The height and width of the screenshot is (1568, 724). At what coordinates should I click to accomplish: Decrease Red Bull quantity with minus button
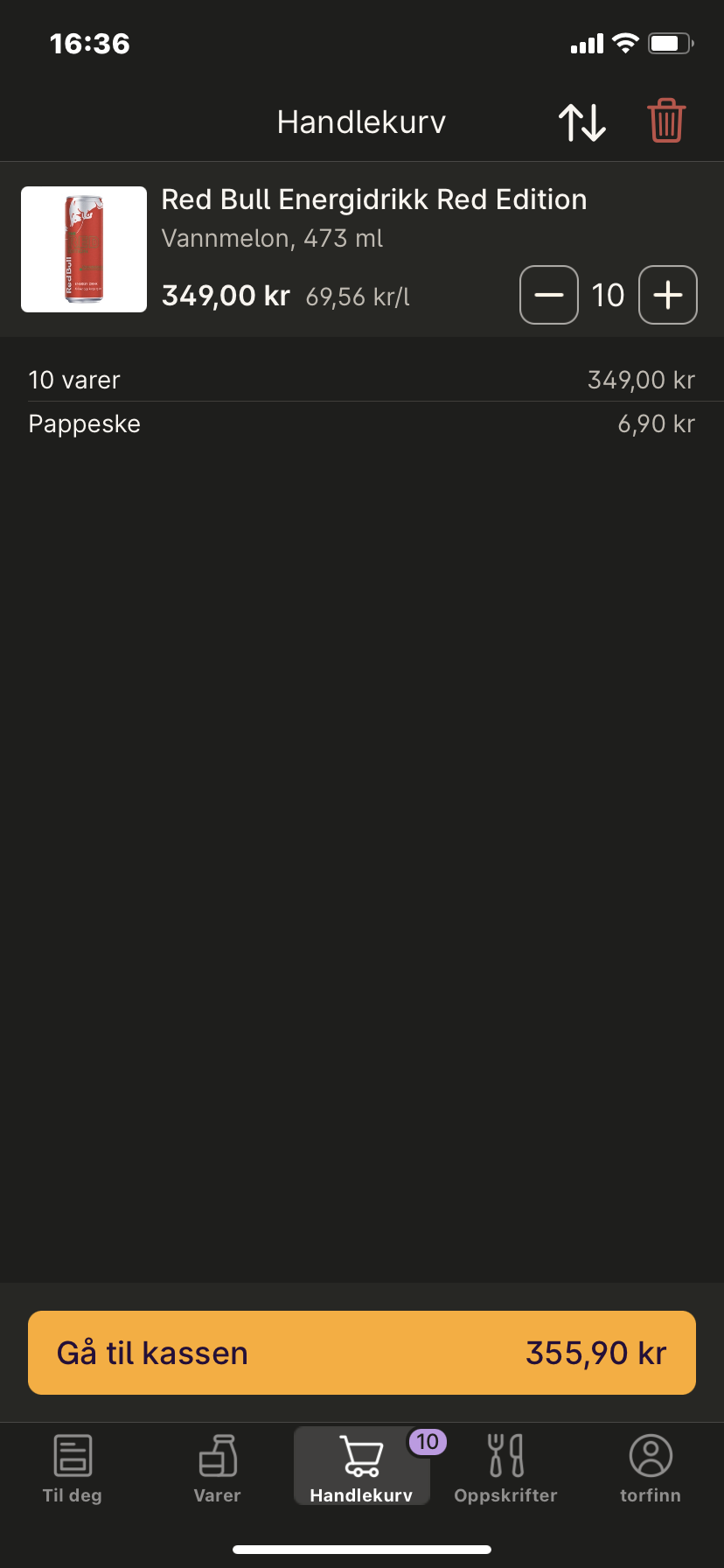point(549,295)
